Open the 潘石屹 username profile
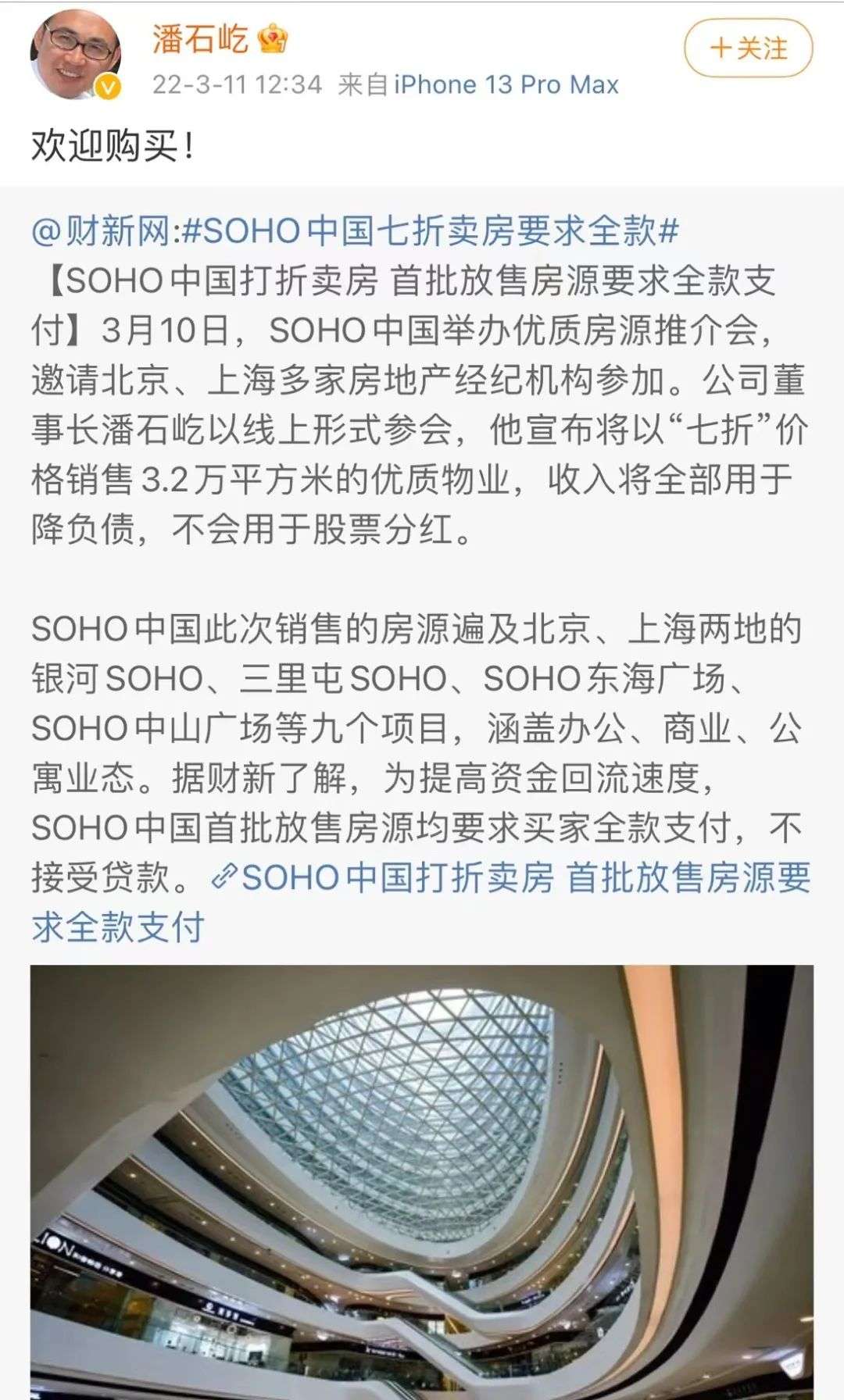844x1400 pixels. (x=200, y=37)
